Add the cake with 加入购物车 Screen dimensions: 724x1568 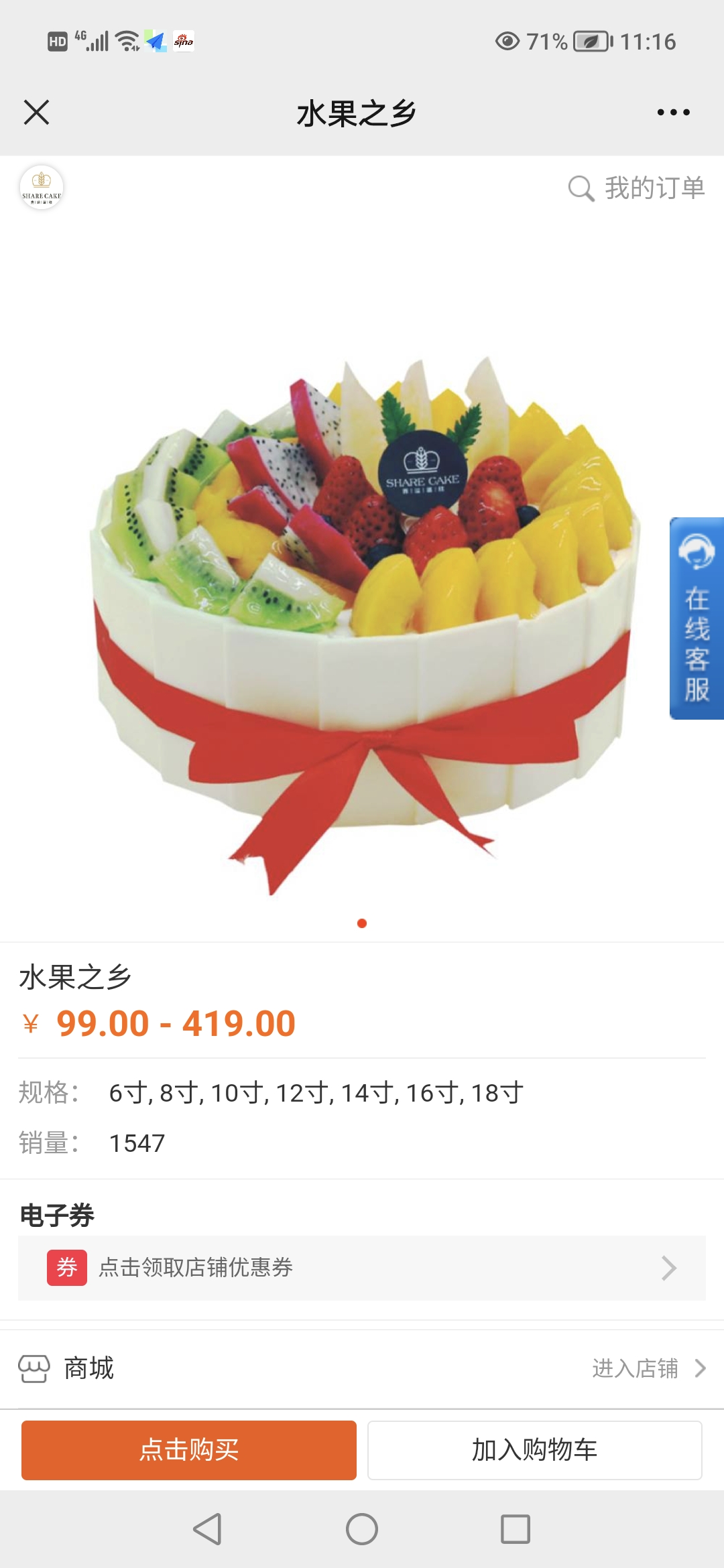click(534, 1450)
